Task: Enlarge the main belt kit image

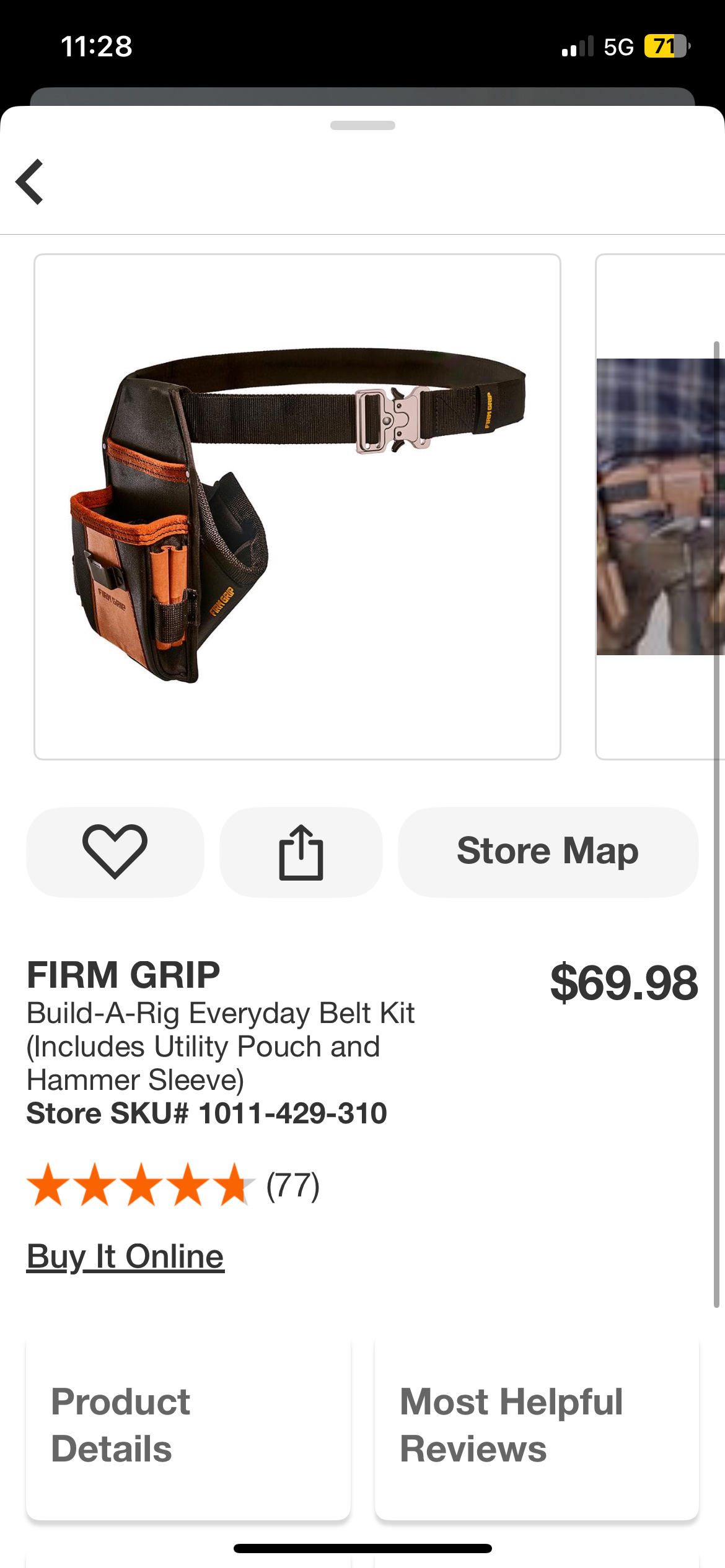Action: [297, 506]
